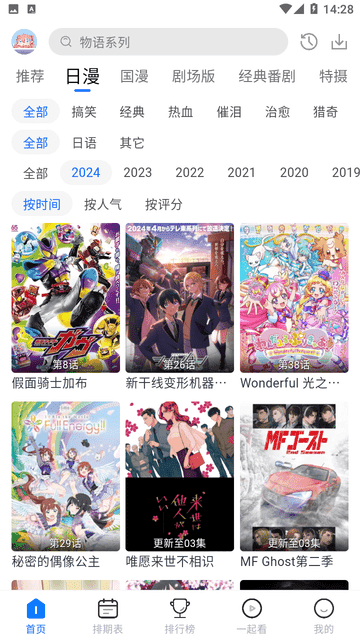Tap the profile avatar
Viewport: 360px width, 640px height.
point(24,42)
